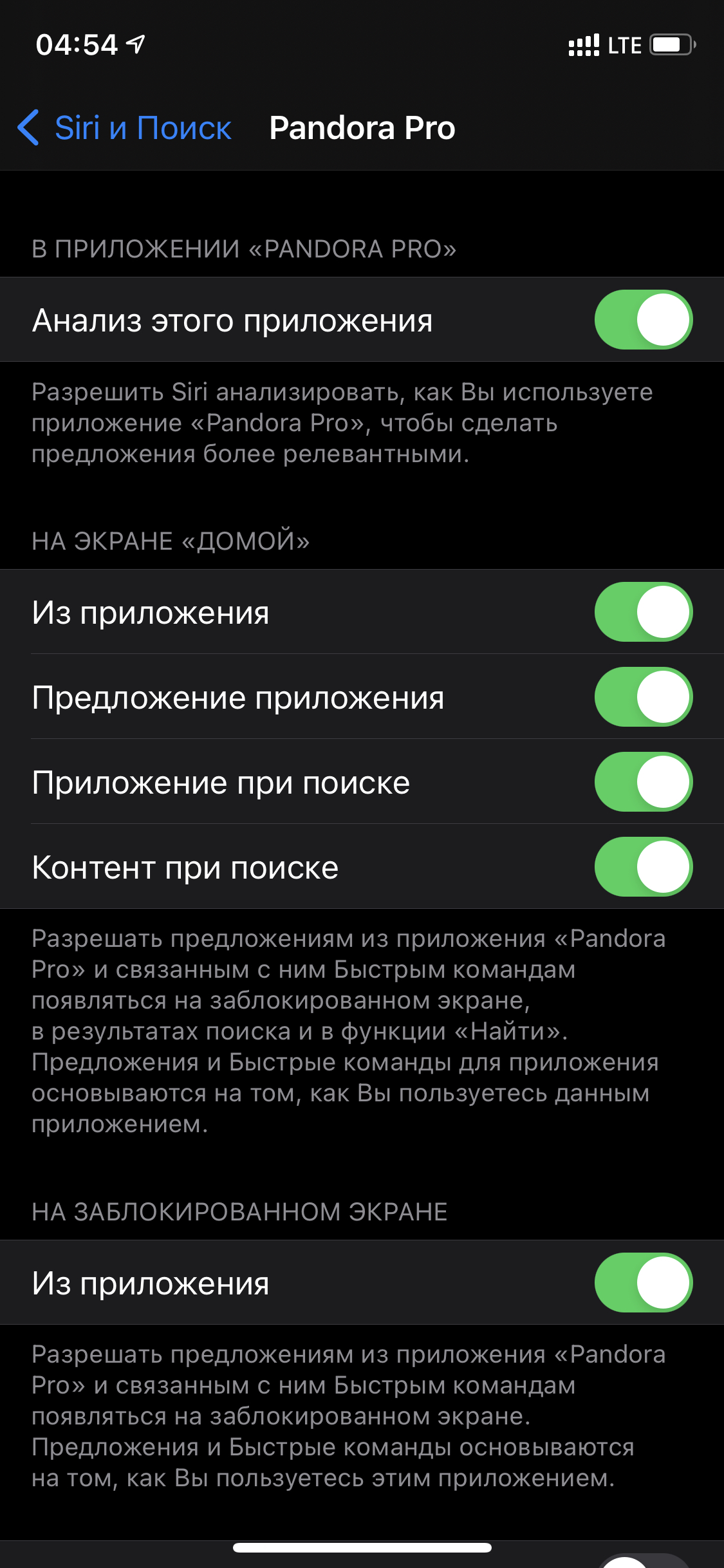
Task: Turn off Из приложения on заблокированном экране
Action: [x=643, y=1283]
